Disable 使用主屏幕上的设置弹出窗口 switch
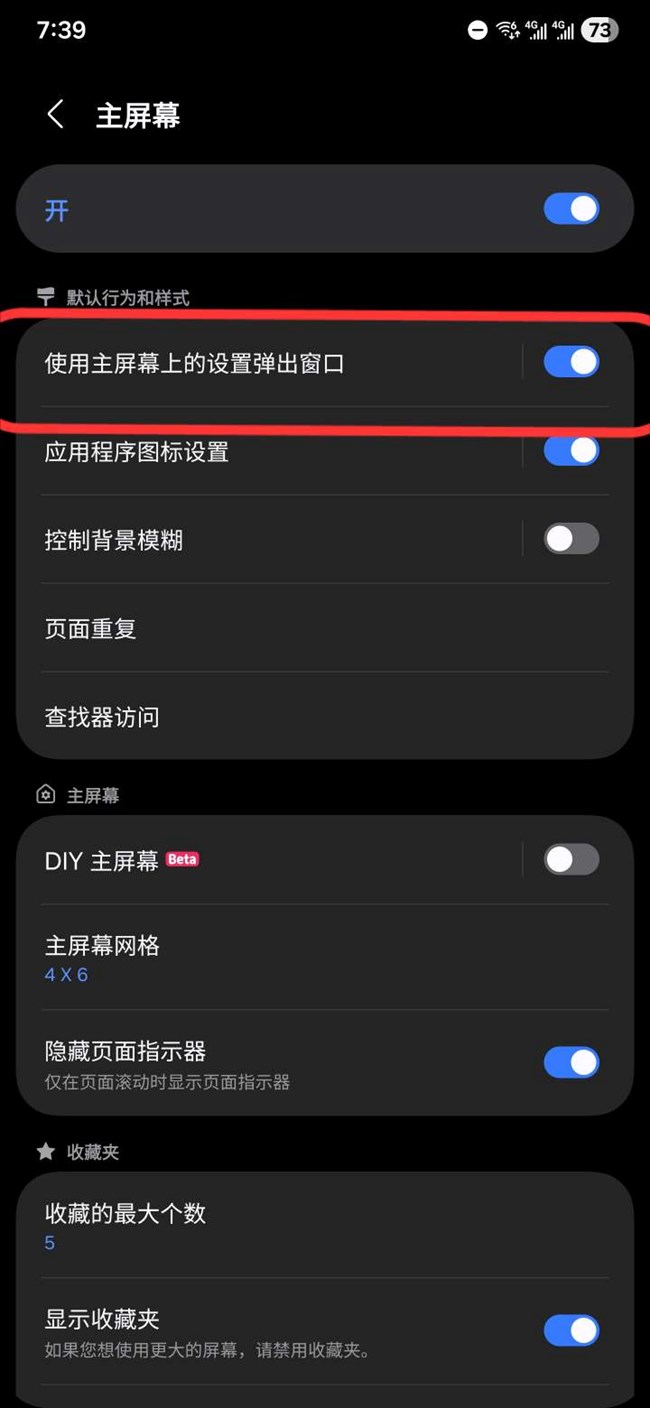650x1408 pixels. tap(571, 362)
